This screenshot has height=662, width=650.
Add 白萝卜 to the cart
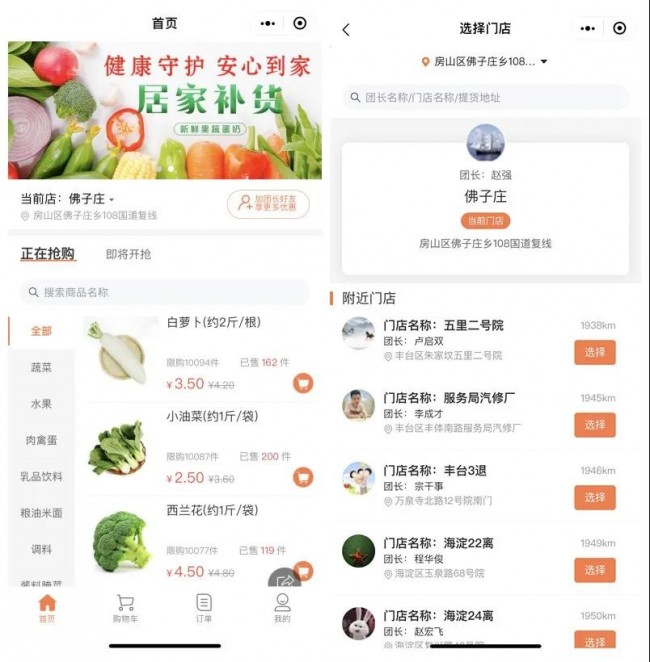tap(302, 383)
